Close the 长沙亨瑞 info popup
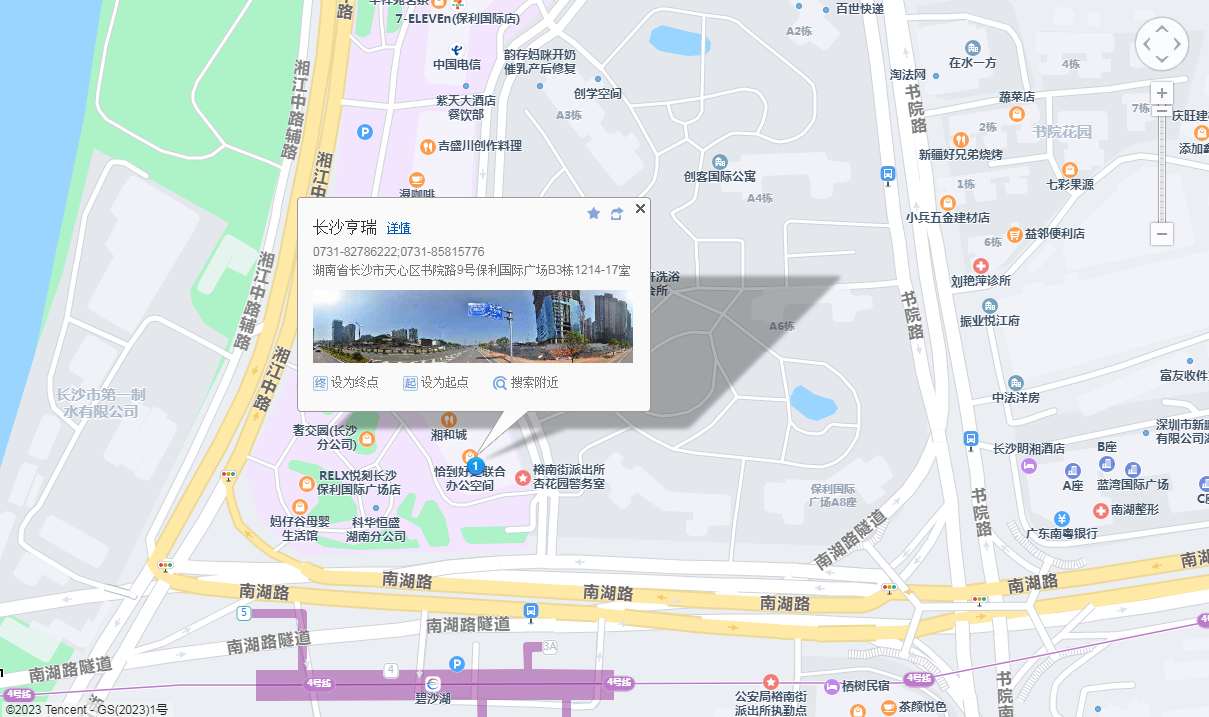 point(641,208)
